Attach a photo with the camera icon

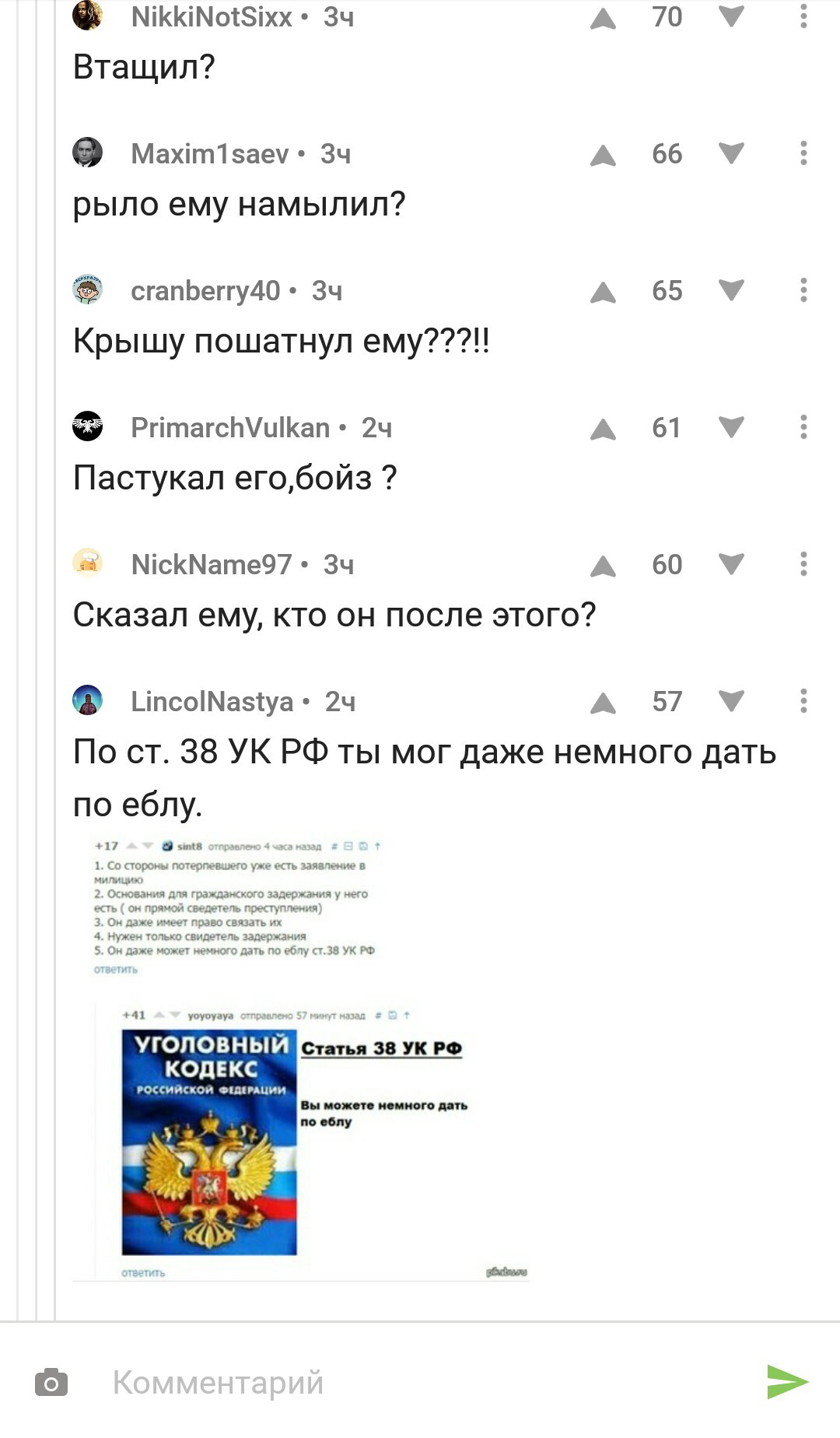pyautogui.click(x=51, y=1383)
